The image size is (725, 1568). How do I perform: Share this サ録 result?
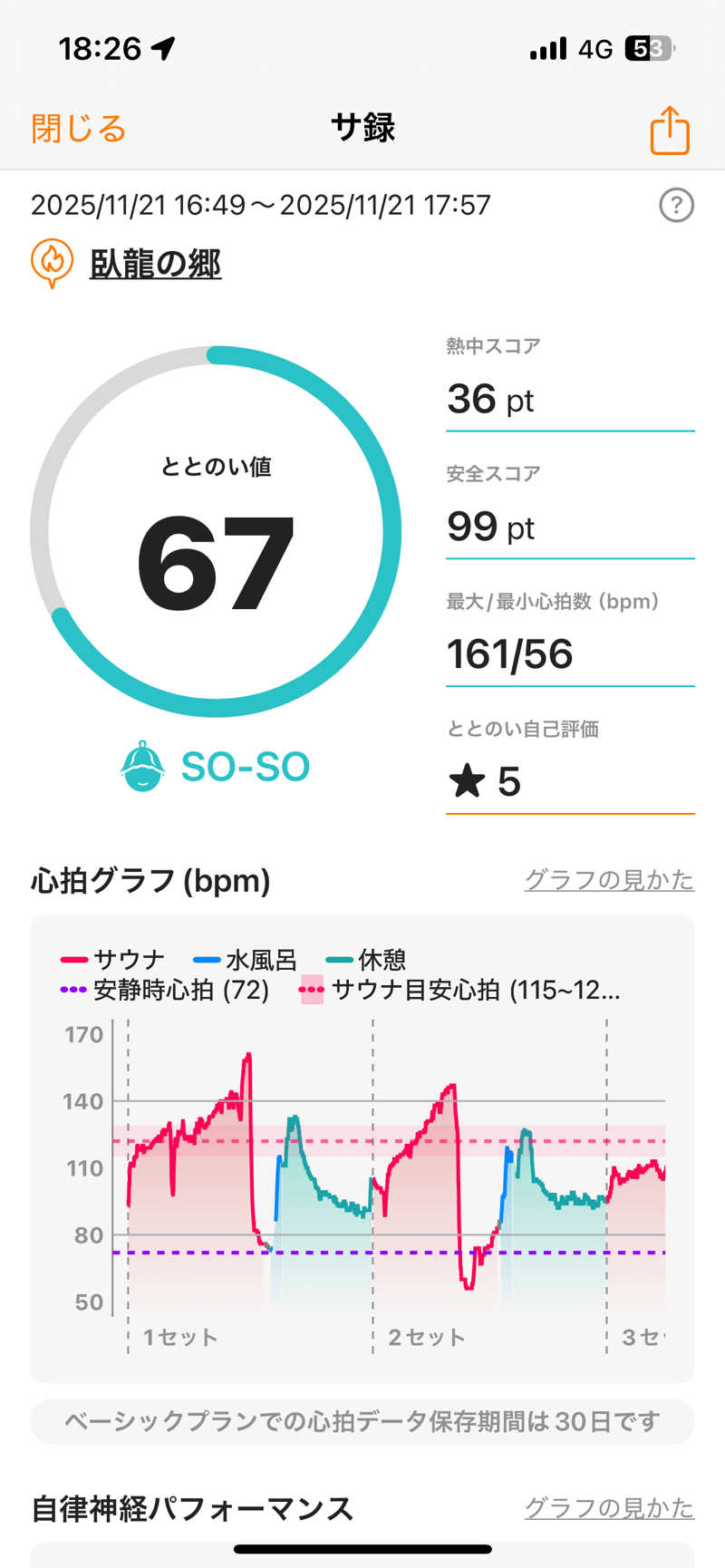[670, 131]
